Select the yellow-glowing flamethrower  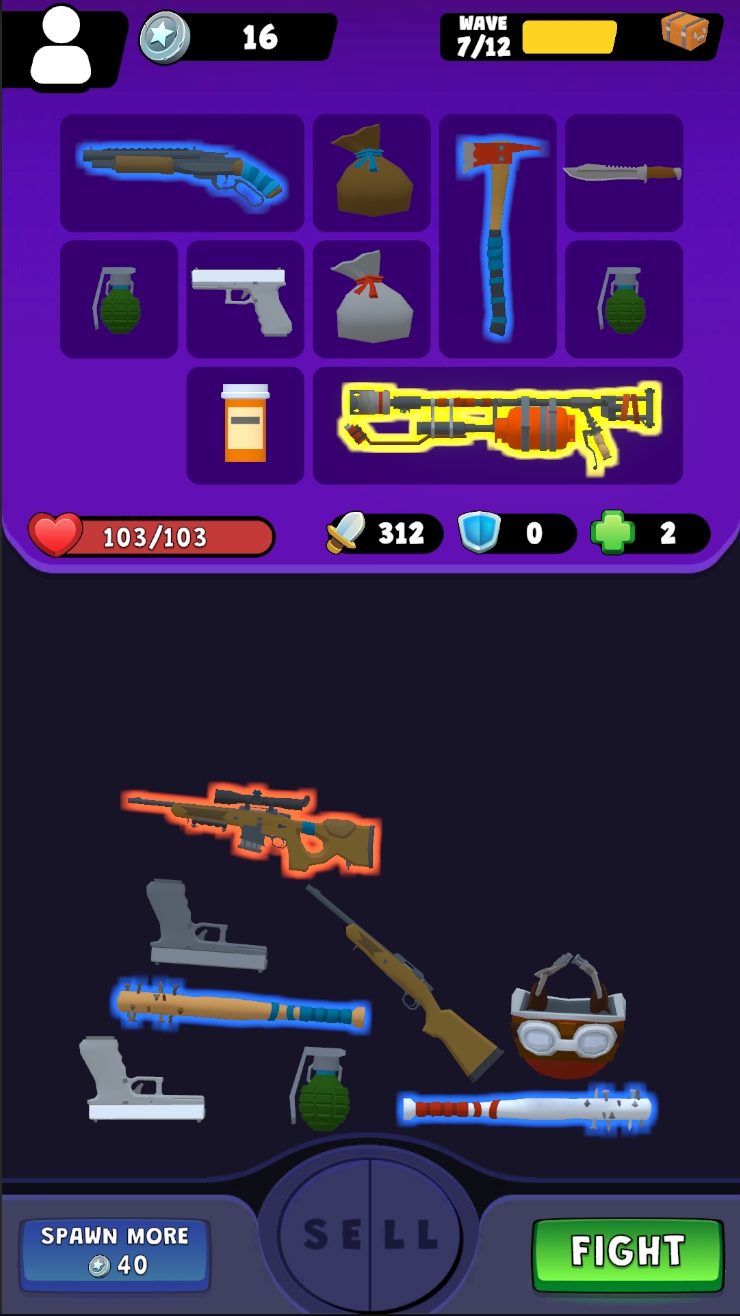[x=498, y=424]
